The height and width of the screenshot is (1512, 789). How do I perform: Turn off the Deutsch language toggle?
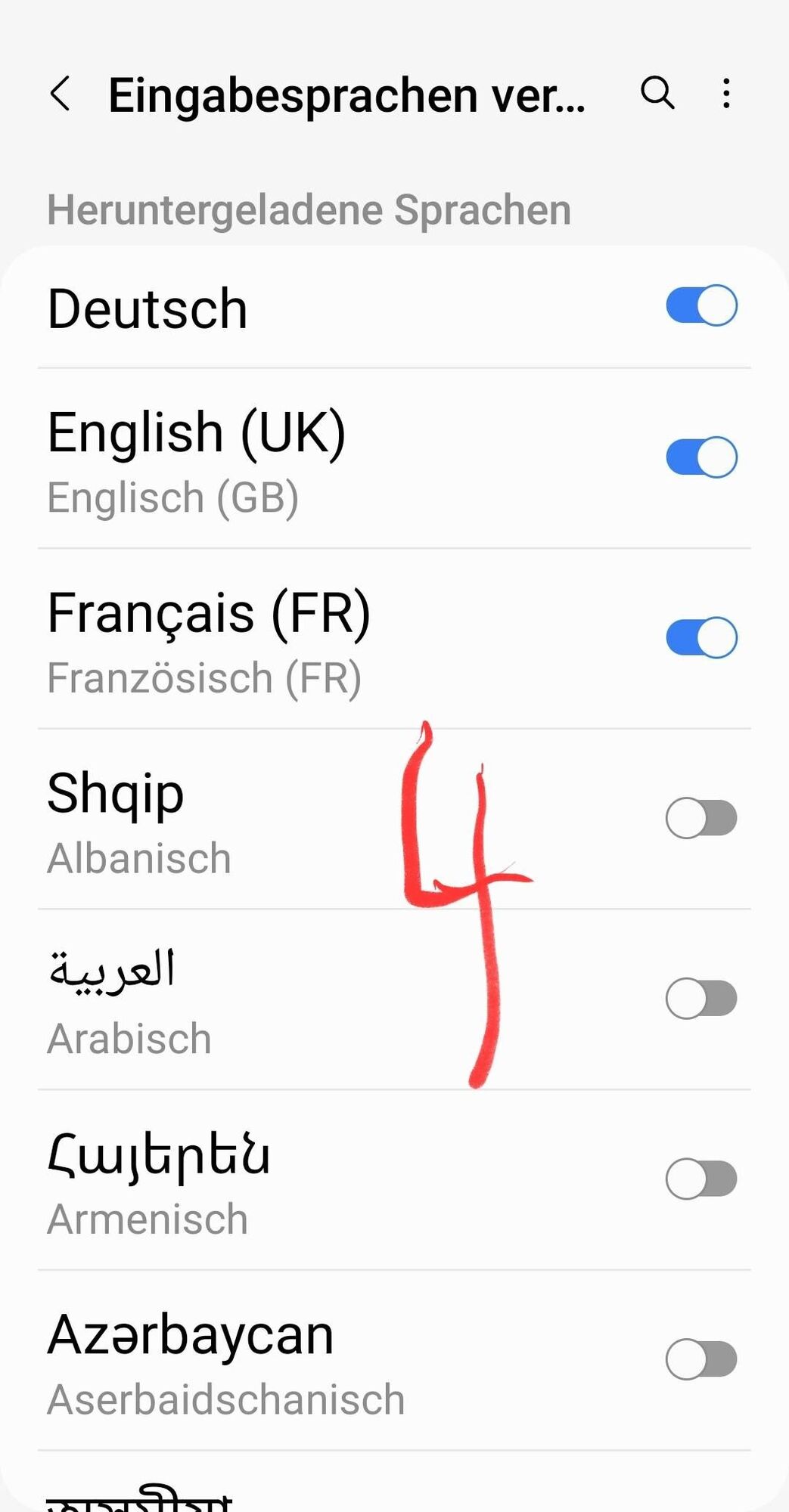click(x=701, y=305)
